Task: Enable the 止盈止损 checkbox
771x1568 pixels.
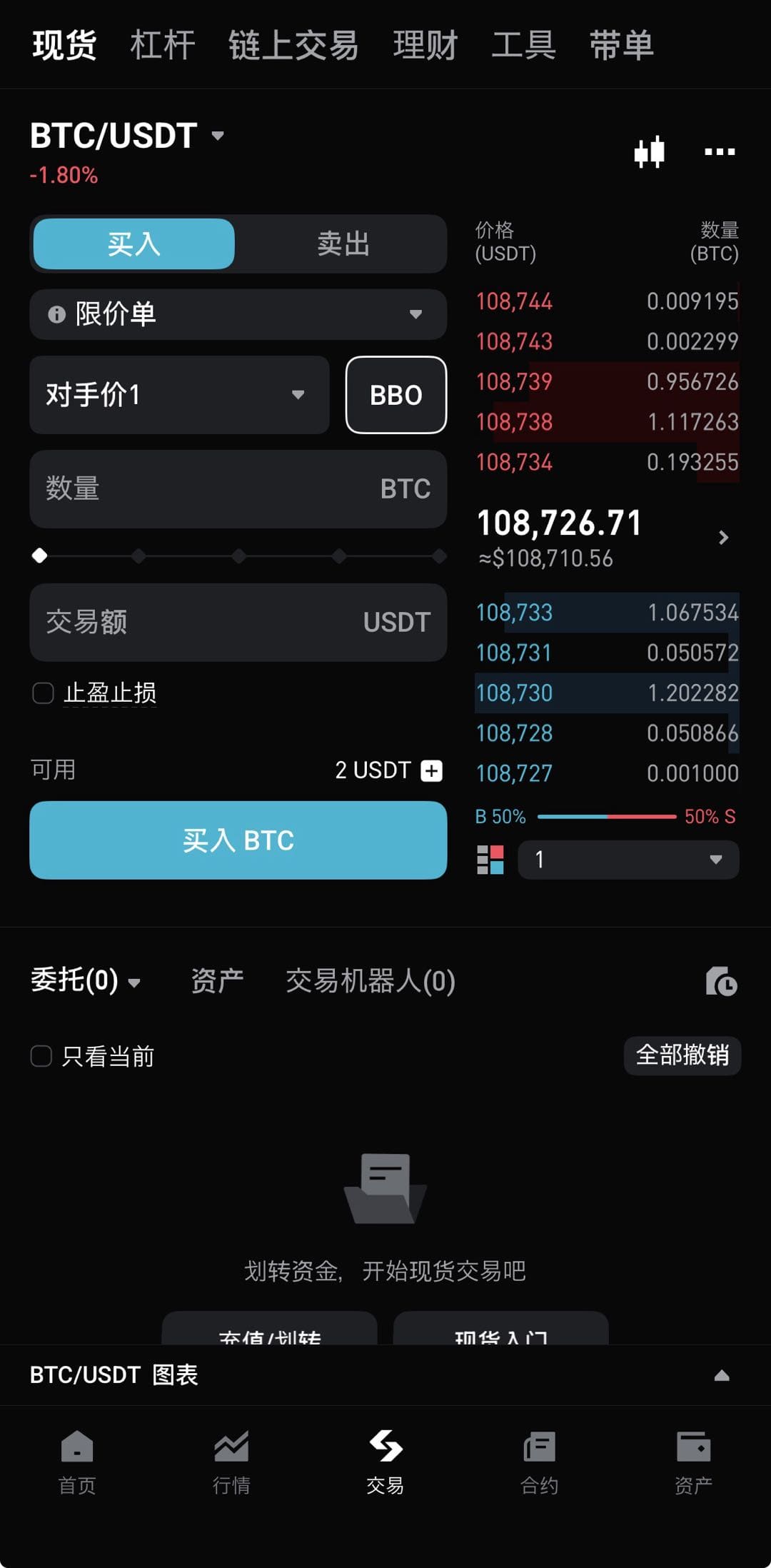Action: (x=43, y=693)
